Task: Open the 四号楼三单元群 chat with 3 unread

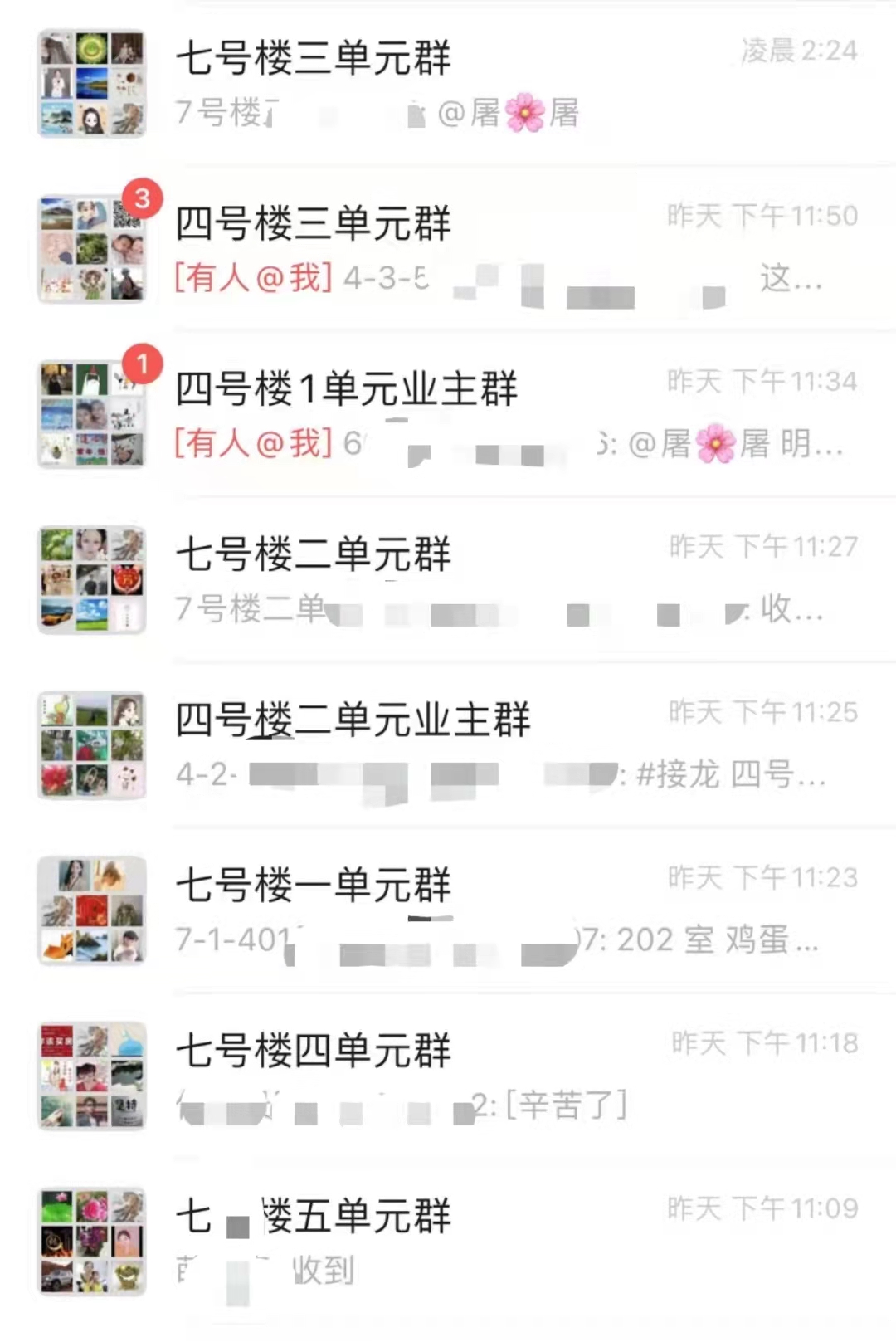Action: [x=448, y=249]
